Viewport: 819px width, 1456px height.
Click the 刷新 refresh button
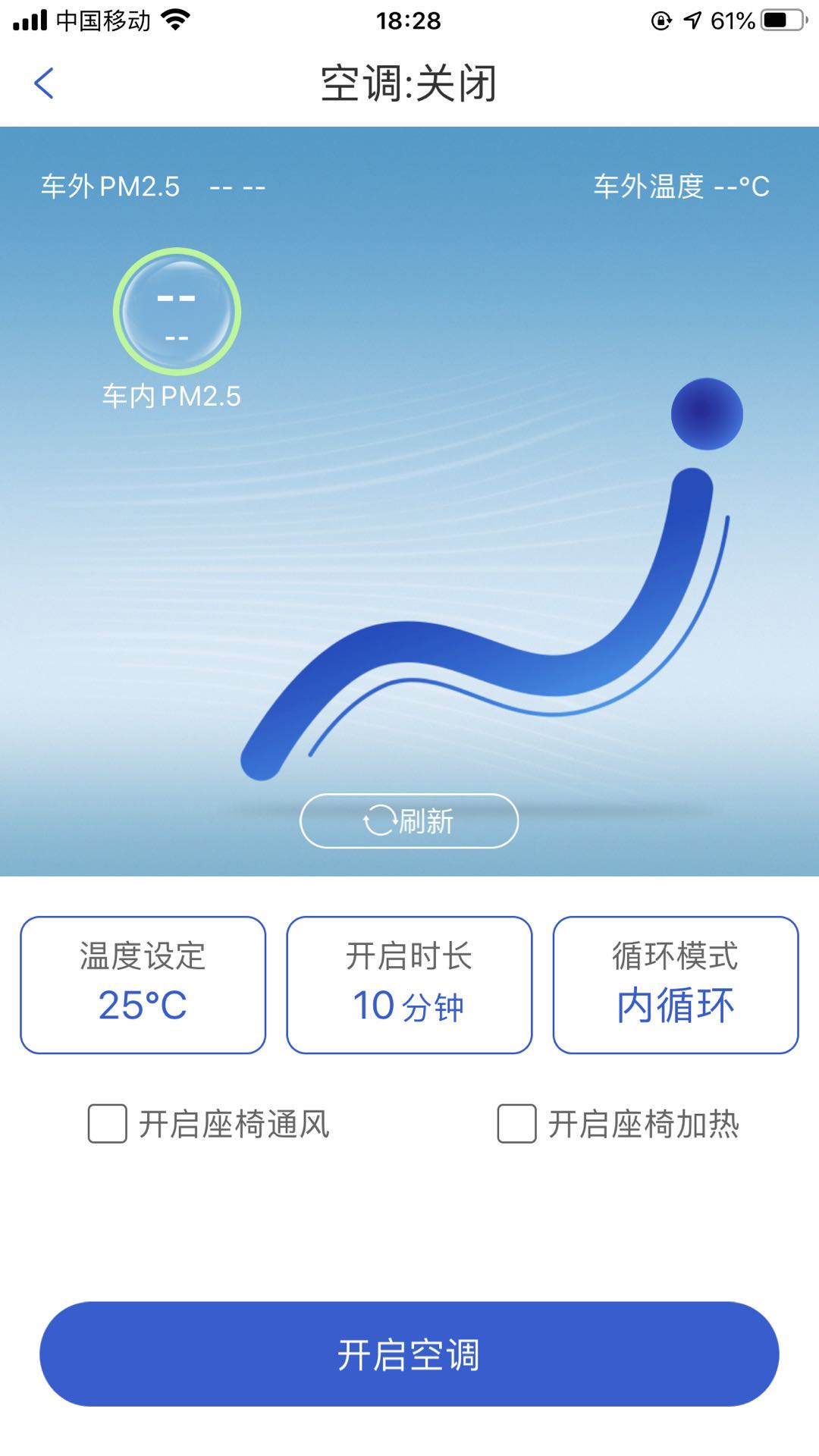point(409,820)
